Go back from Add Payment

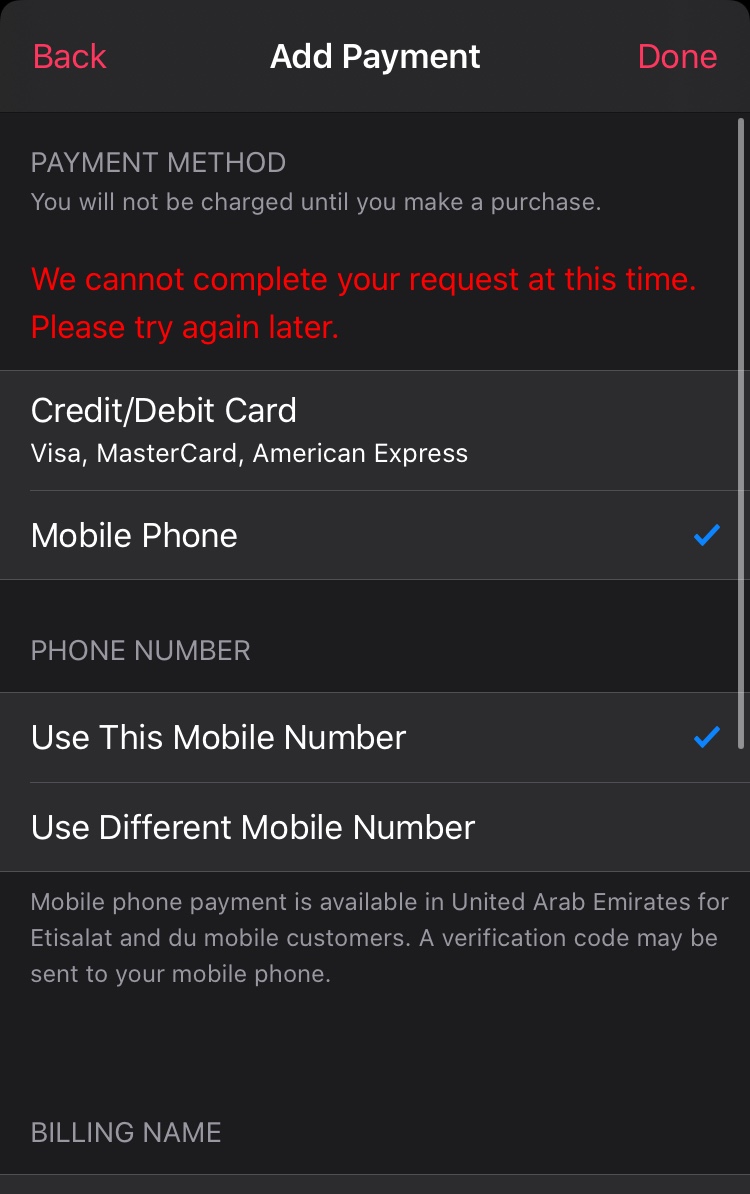coord(69,57)
